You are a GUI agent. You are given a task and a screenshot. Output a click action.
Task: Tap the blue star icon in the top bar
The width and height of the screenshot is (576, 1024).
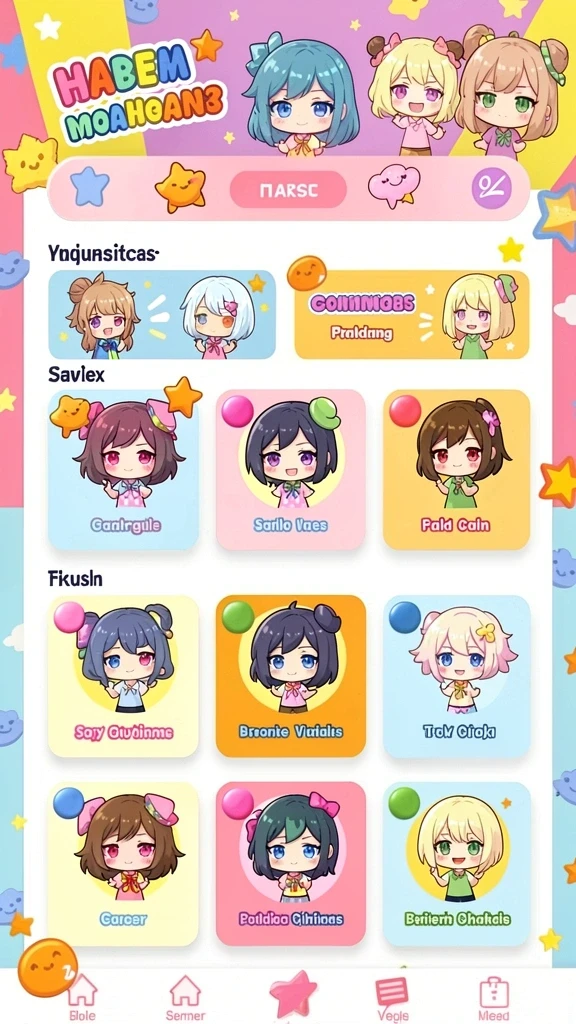point(89,186)
